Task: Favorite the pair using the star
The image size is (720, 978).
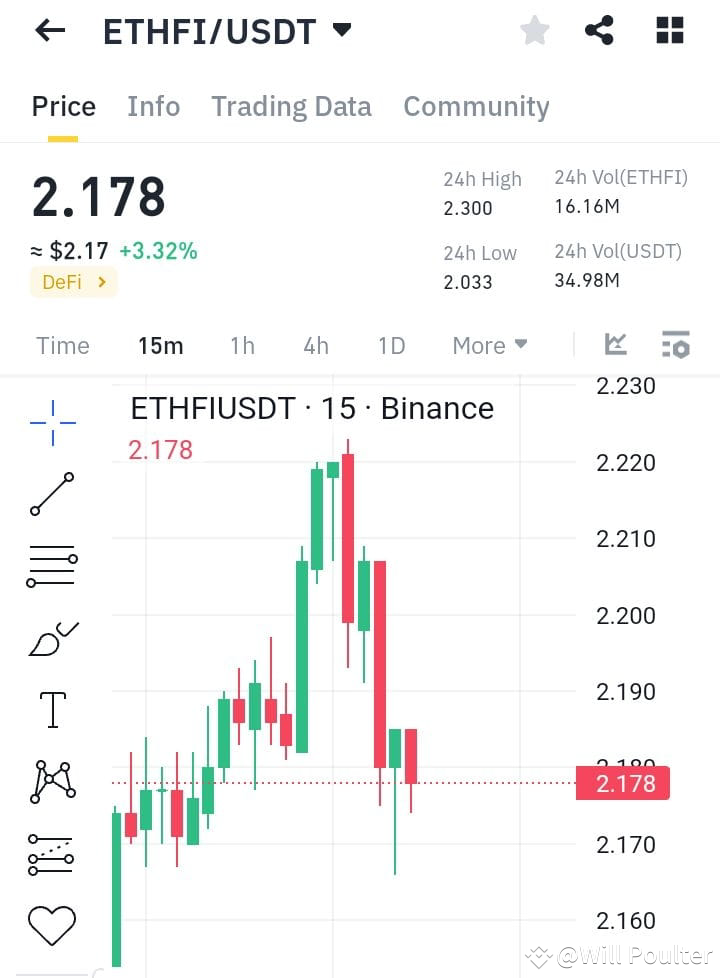Action: click(534, 30)
